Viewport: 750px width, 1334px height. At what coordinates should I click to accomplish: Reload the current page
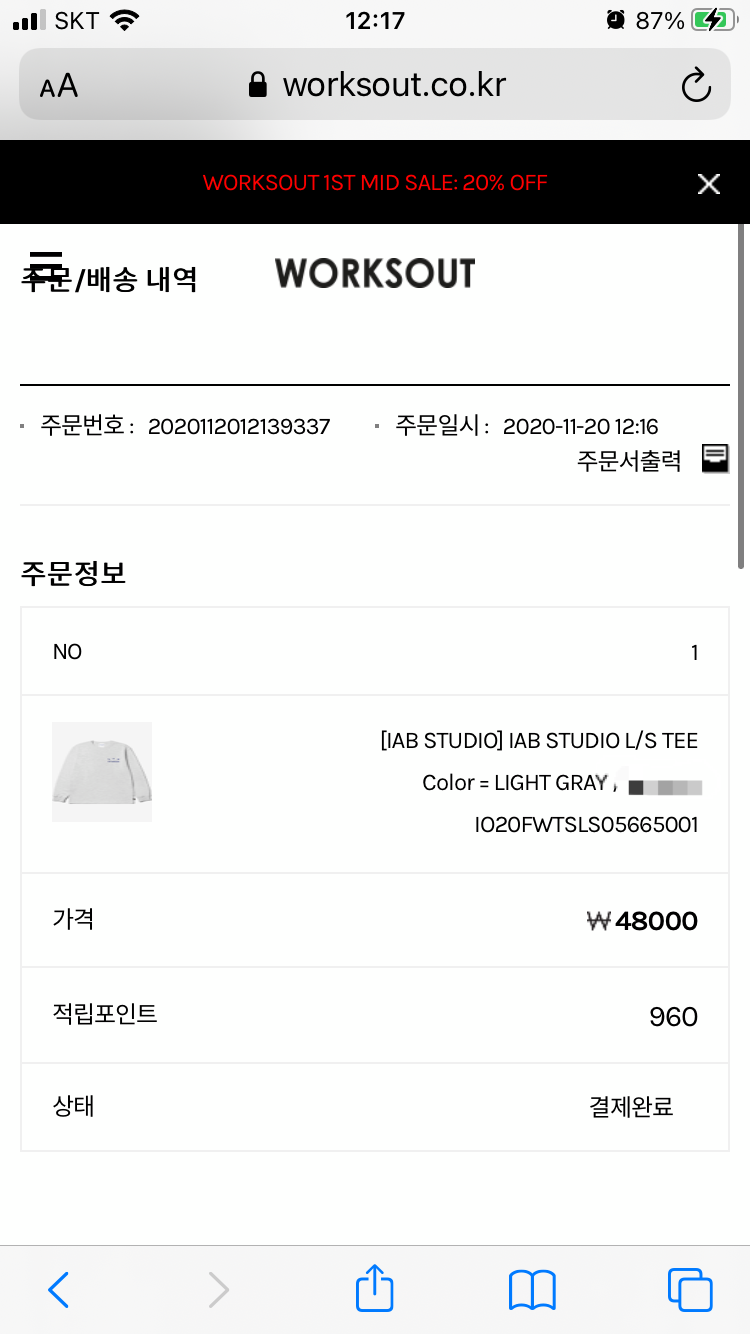[695, 85]
